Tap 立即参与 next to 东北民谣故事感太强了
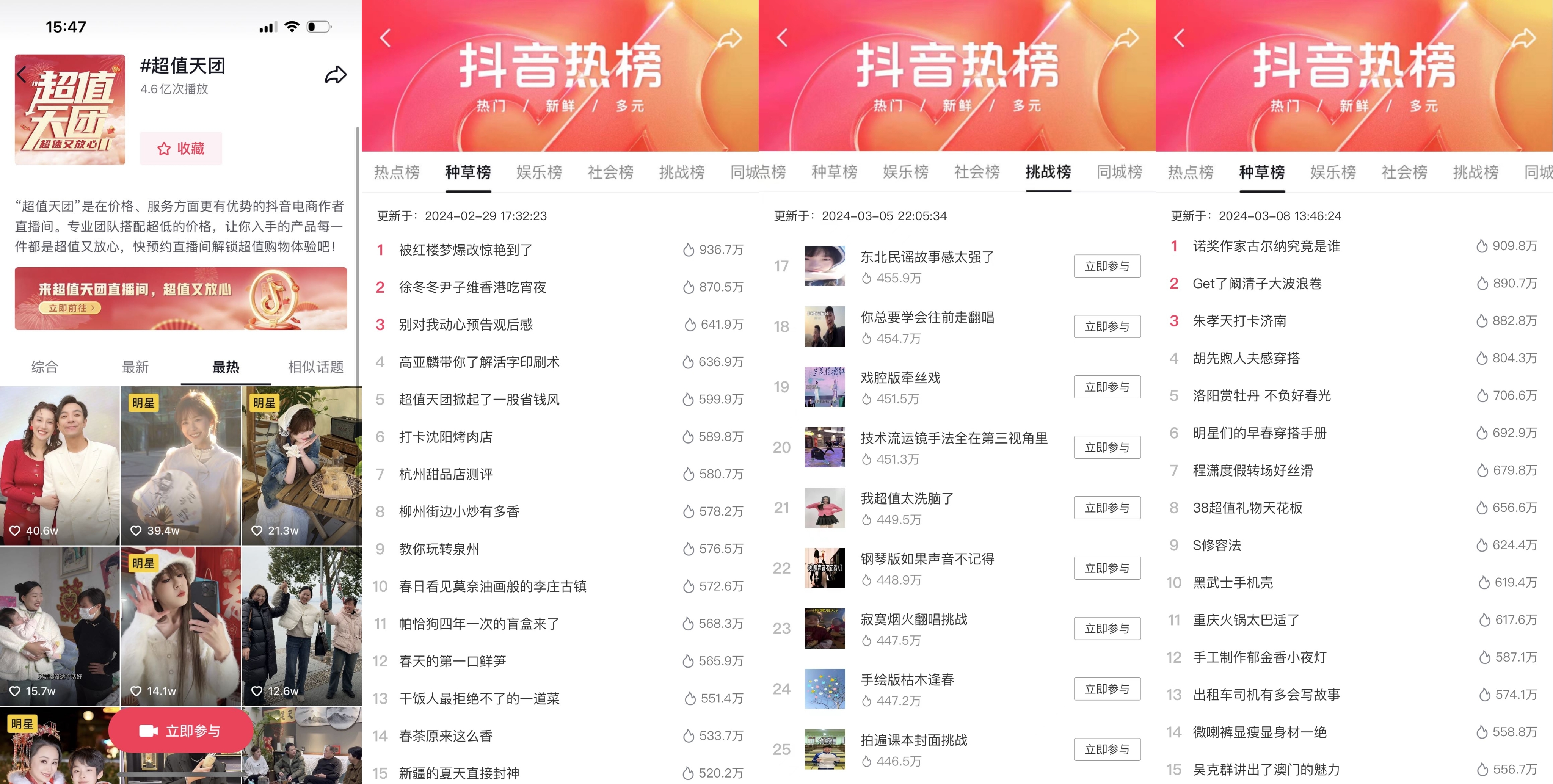This screenshot has width=1553, height=784. pos(1106,267)
